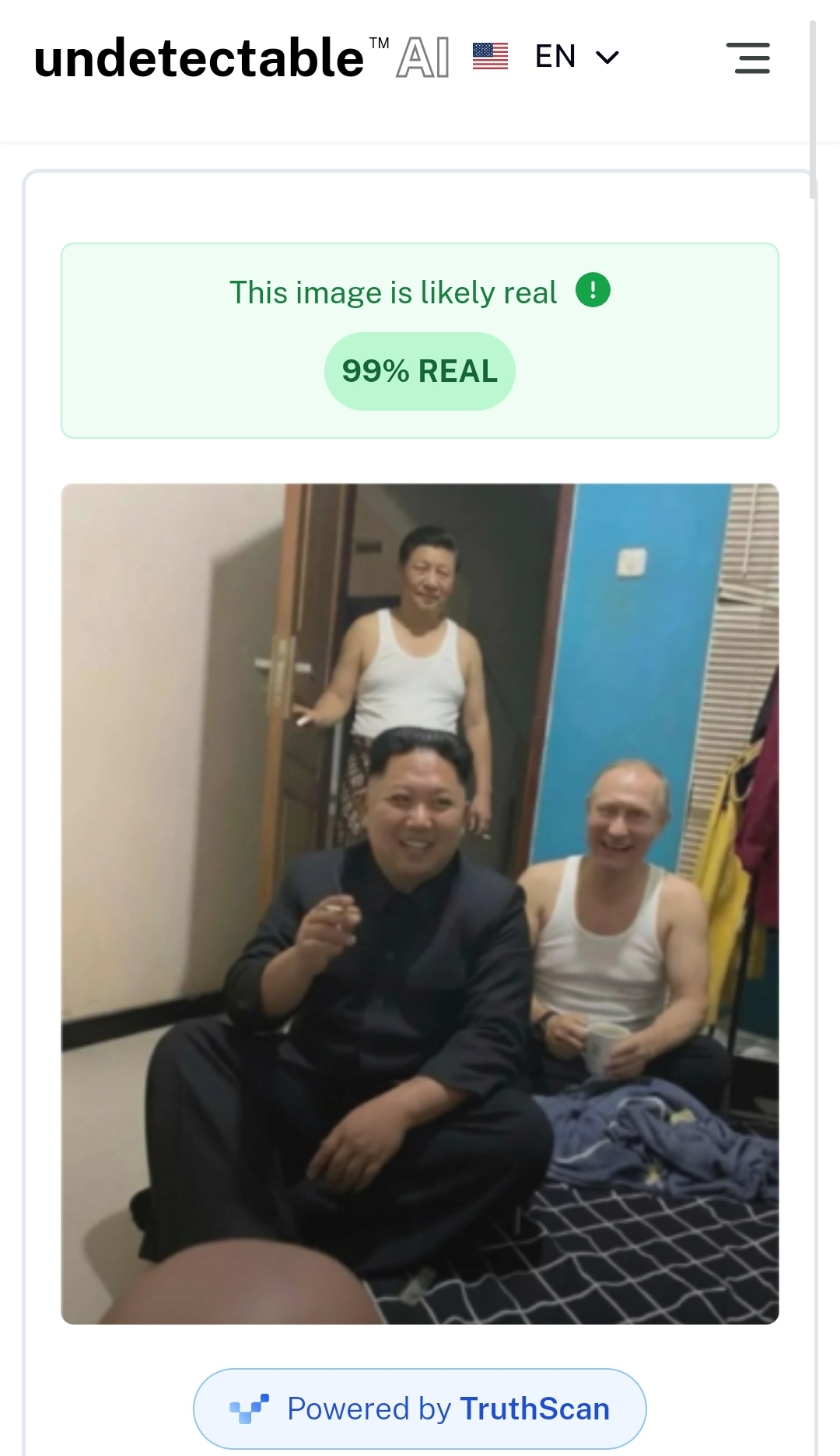Tap the info icon beside likely real

click(593, 291)
